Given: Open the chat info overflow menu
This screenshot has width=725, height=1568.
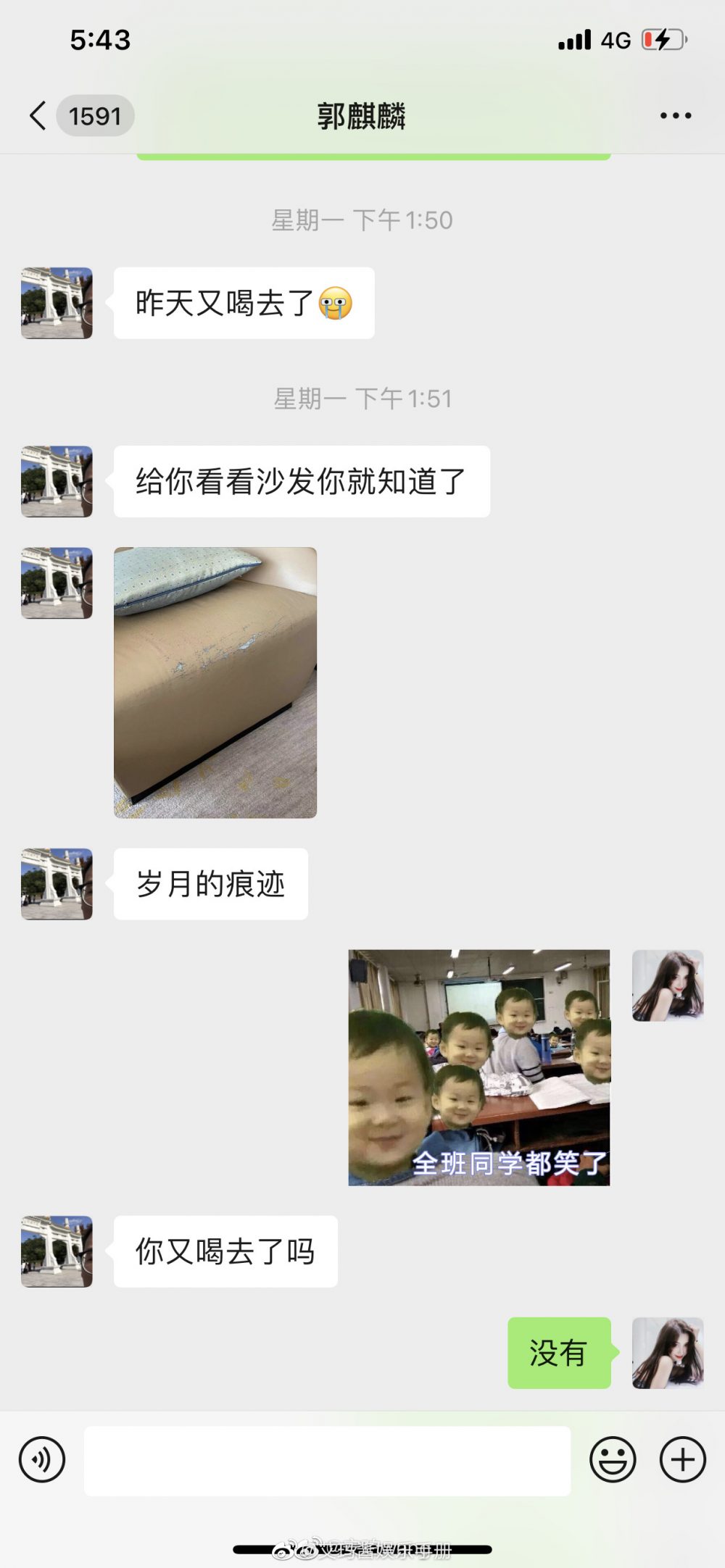Looking at the screenshot, I should point(675,116).
